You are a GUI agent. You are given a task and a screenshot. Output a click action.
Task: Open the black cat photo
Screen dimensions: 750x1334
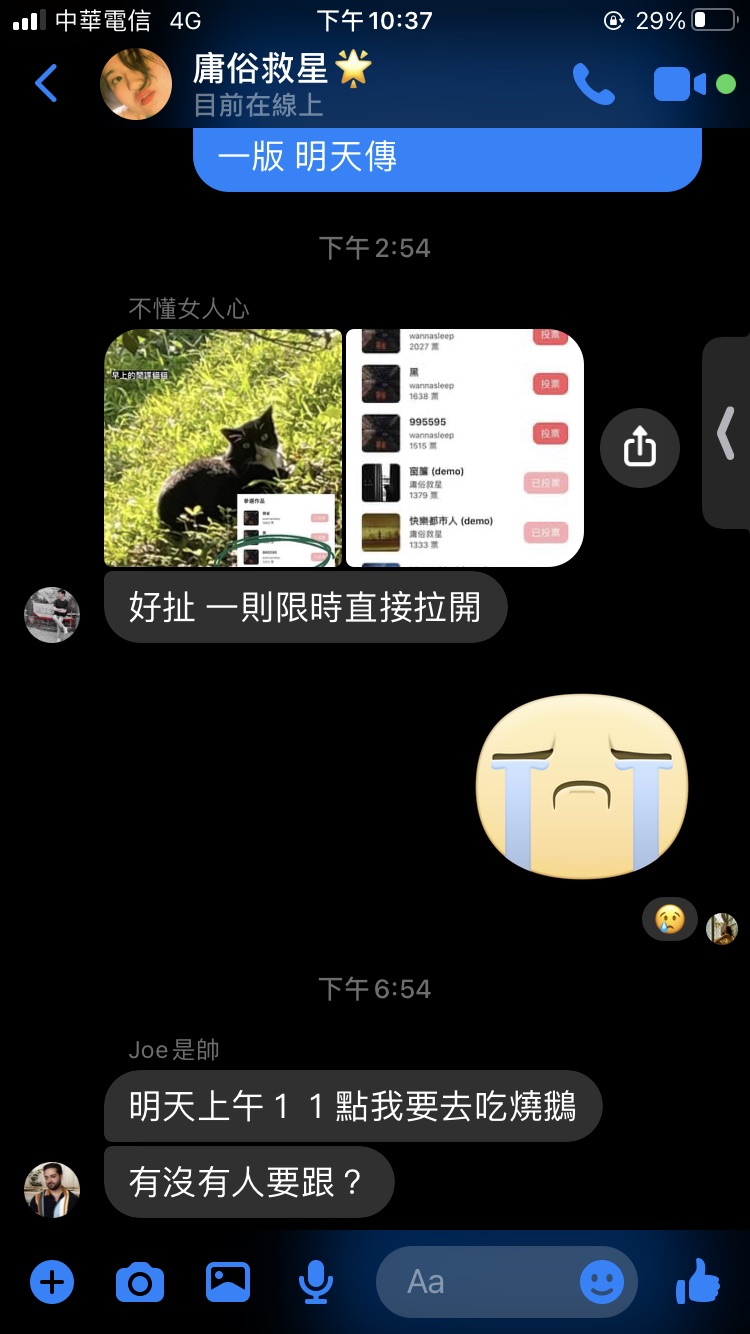pyautogui.click(x=223, y=448)
